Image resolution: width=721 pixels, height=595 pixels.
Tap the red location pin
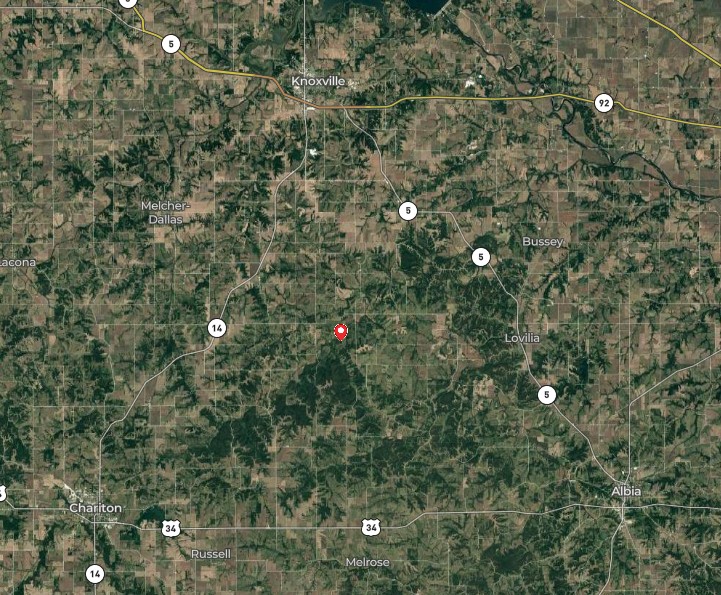pyautogui.click(x=341, y=331)
